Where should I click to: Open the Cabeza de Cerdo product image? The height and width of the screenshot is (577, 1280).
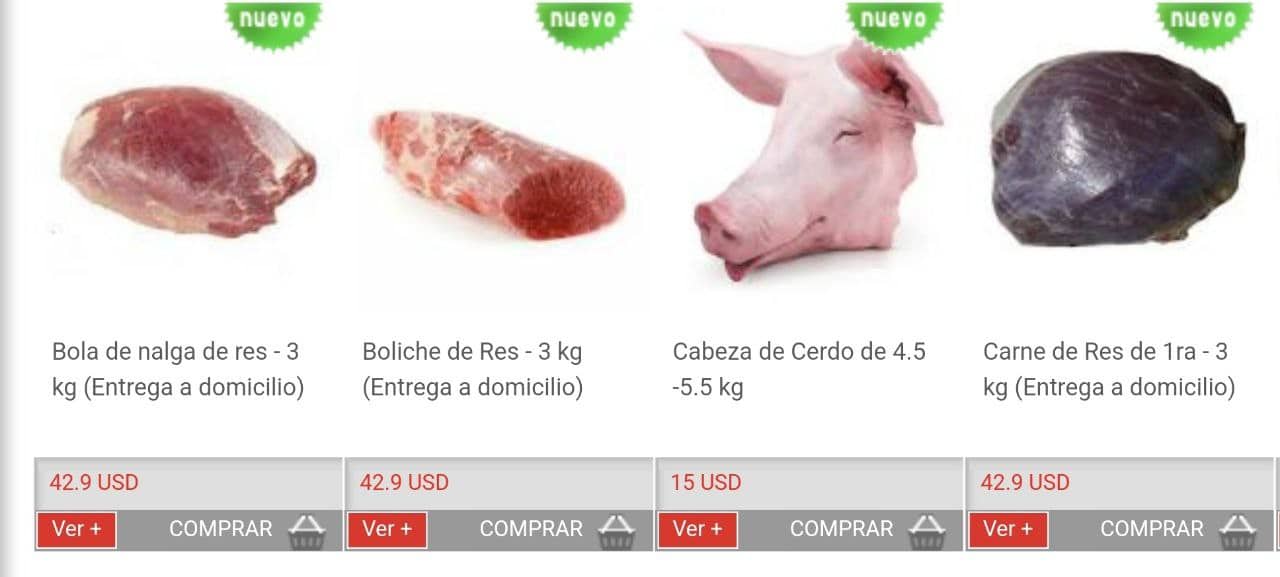[810, 160]
